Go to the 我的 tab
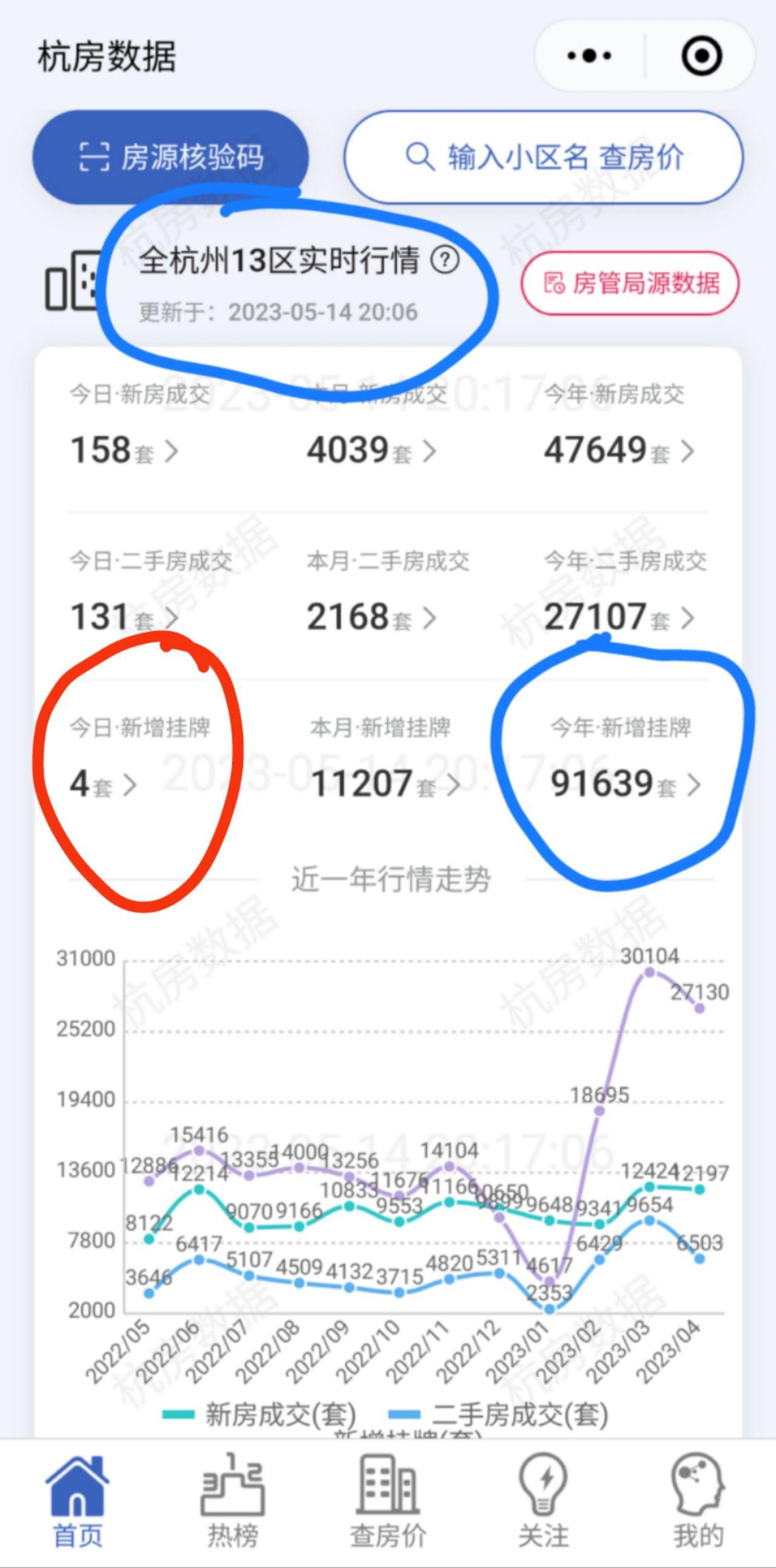Screen dimensions: 776x1568 698,1502
